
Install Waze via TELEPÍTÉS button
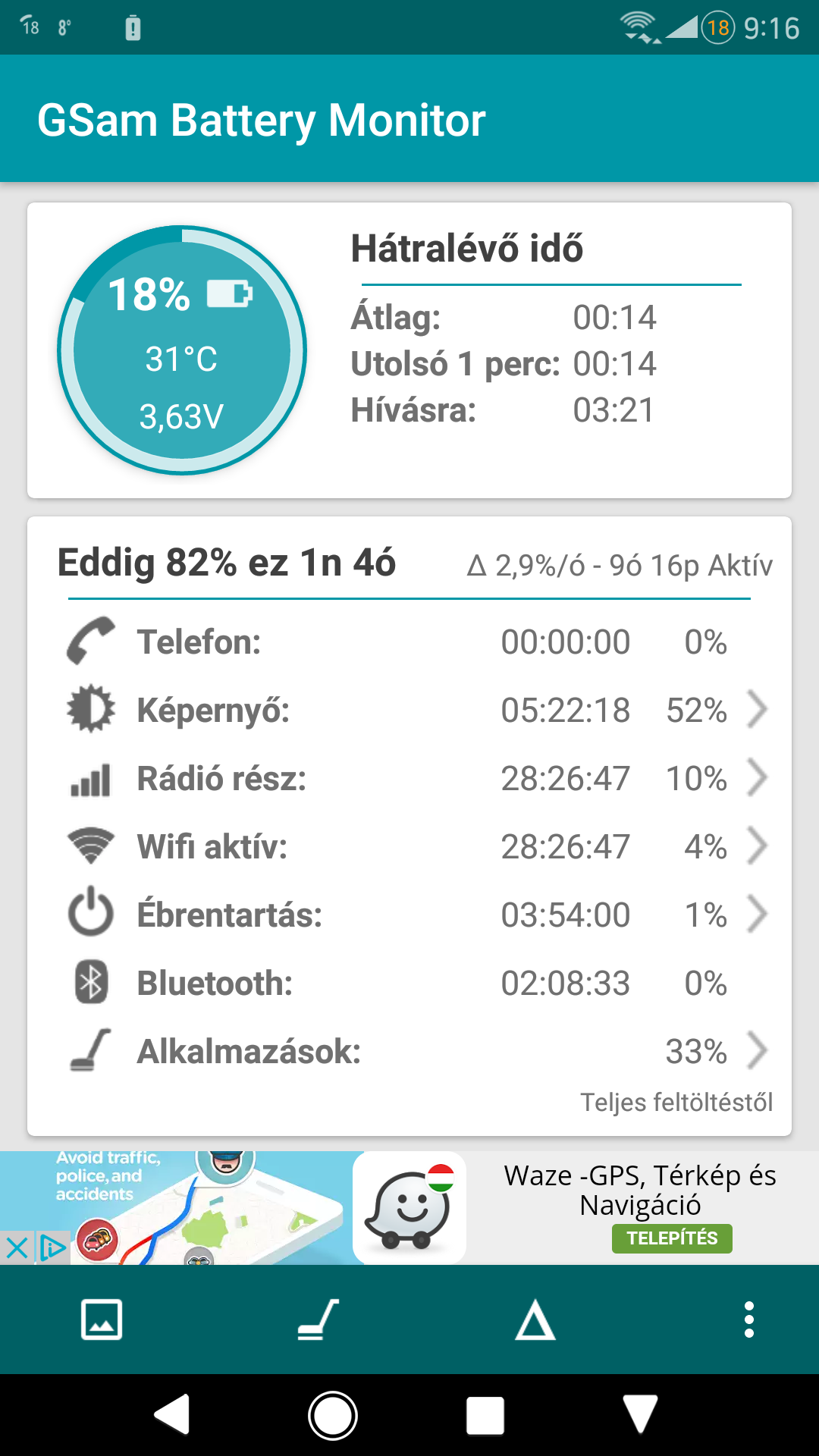coord(672,1238)
